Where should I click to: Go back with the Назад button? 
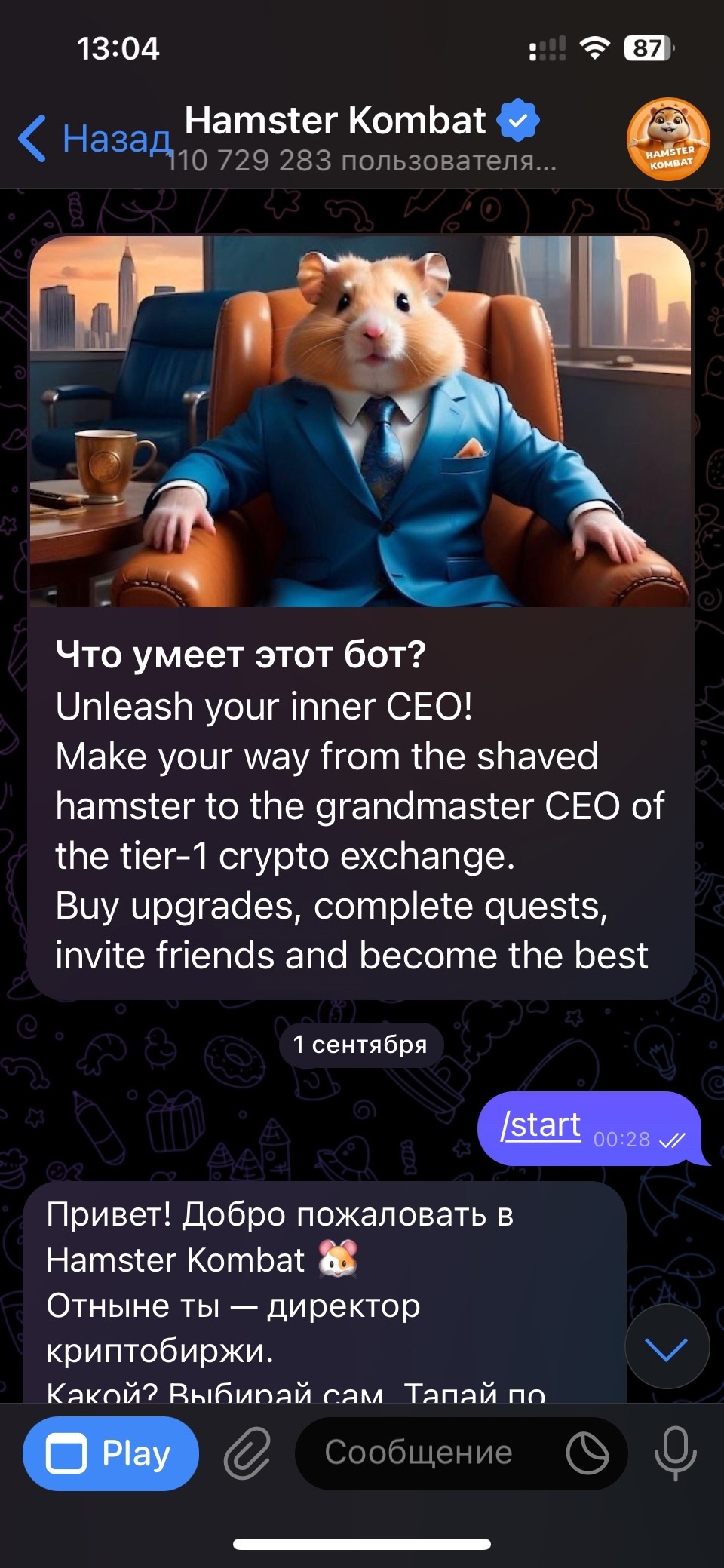coord(94,138)
